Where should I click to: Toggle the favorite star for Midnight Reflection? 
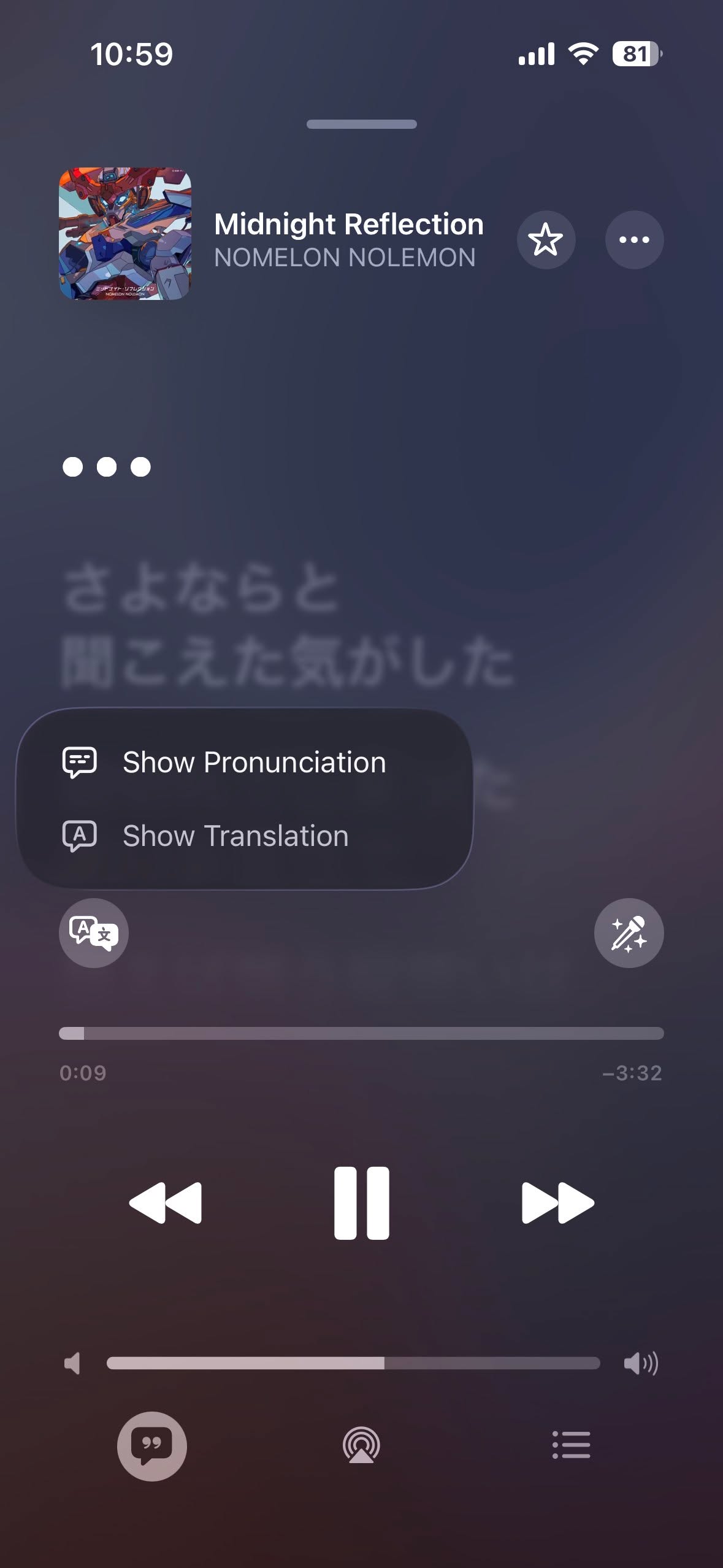pyautogui.click(x=545, y=240)
